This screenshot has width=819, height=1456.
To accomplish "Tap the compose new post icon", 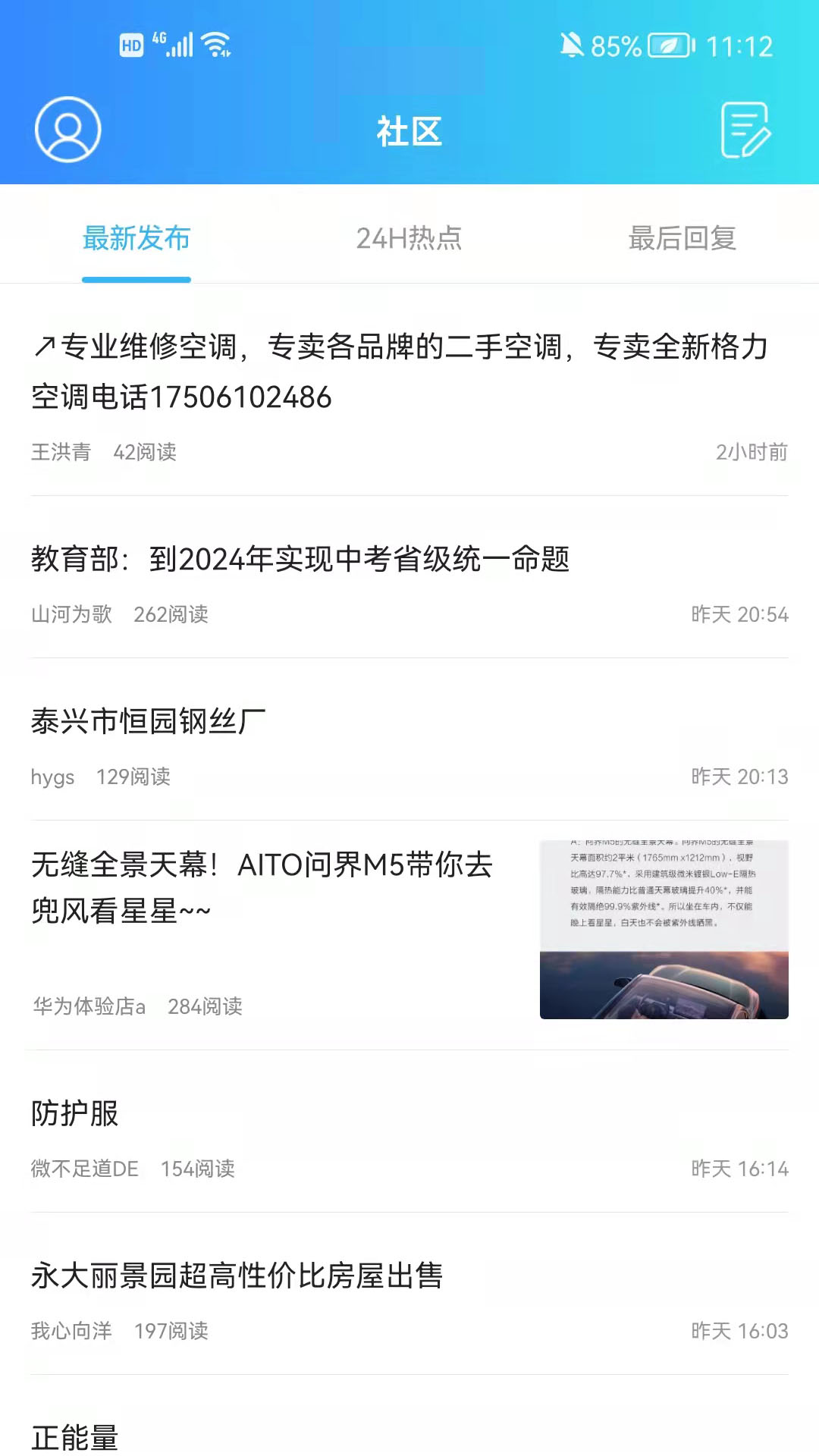I will click(x=745, y=130).
